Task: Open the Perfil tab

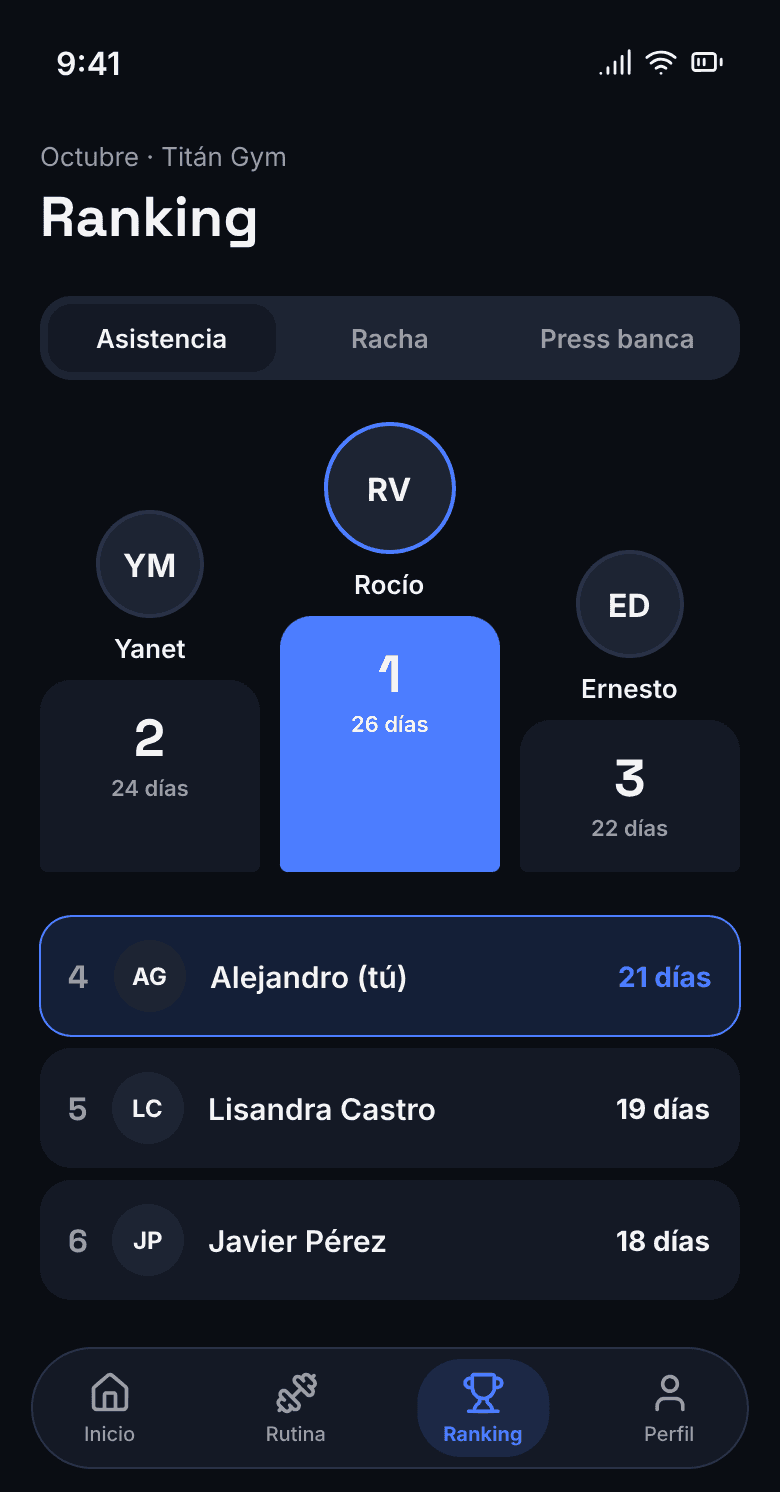Action: point(669,1408)
